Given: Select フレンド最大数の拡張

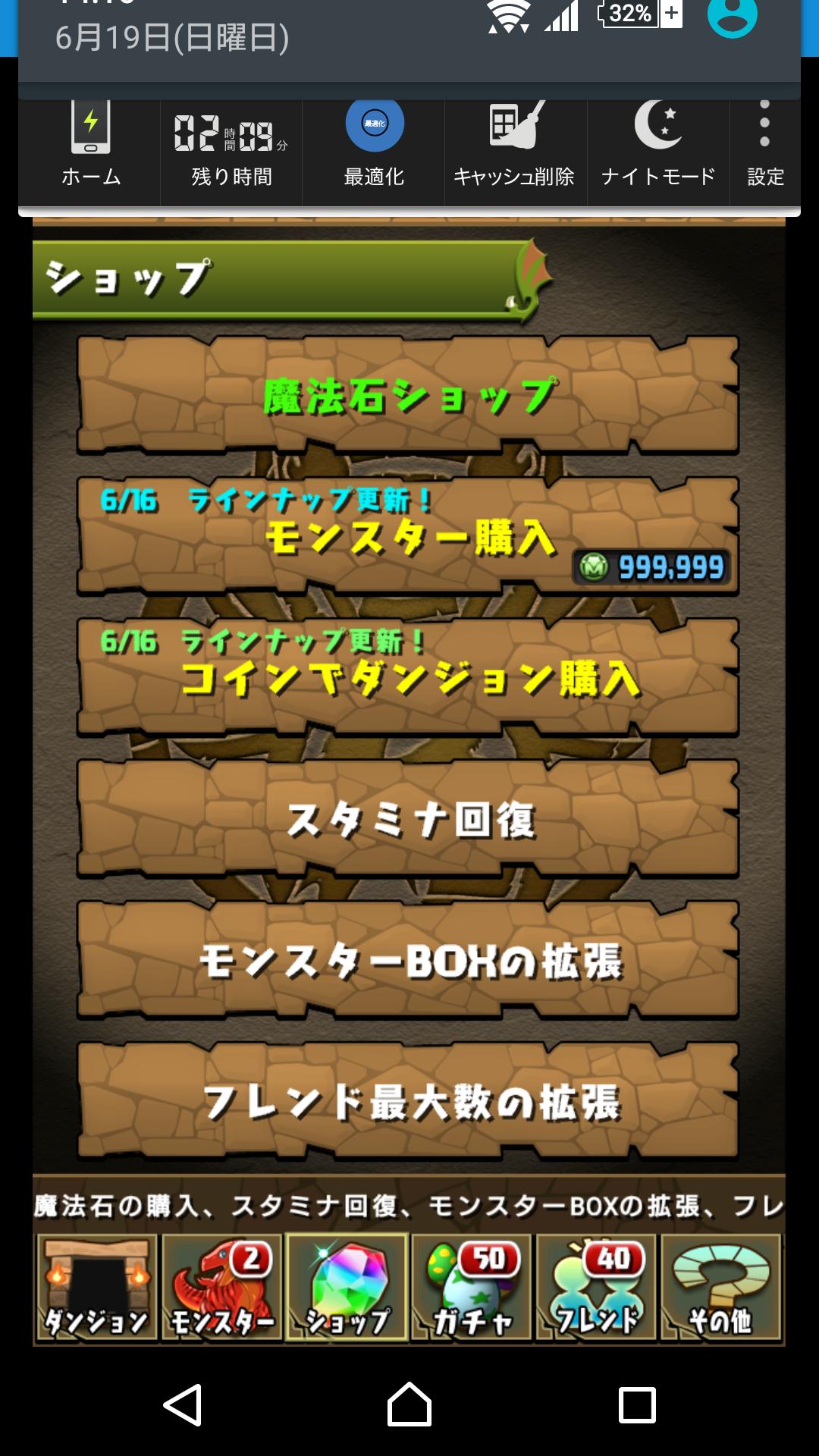Looking at the screenshot, I should (x=408, y=1101).
